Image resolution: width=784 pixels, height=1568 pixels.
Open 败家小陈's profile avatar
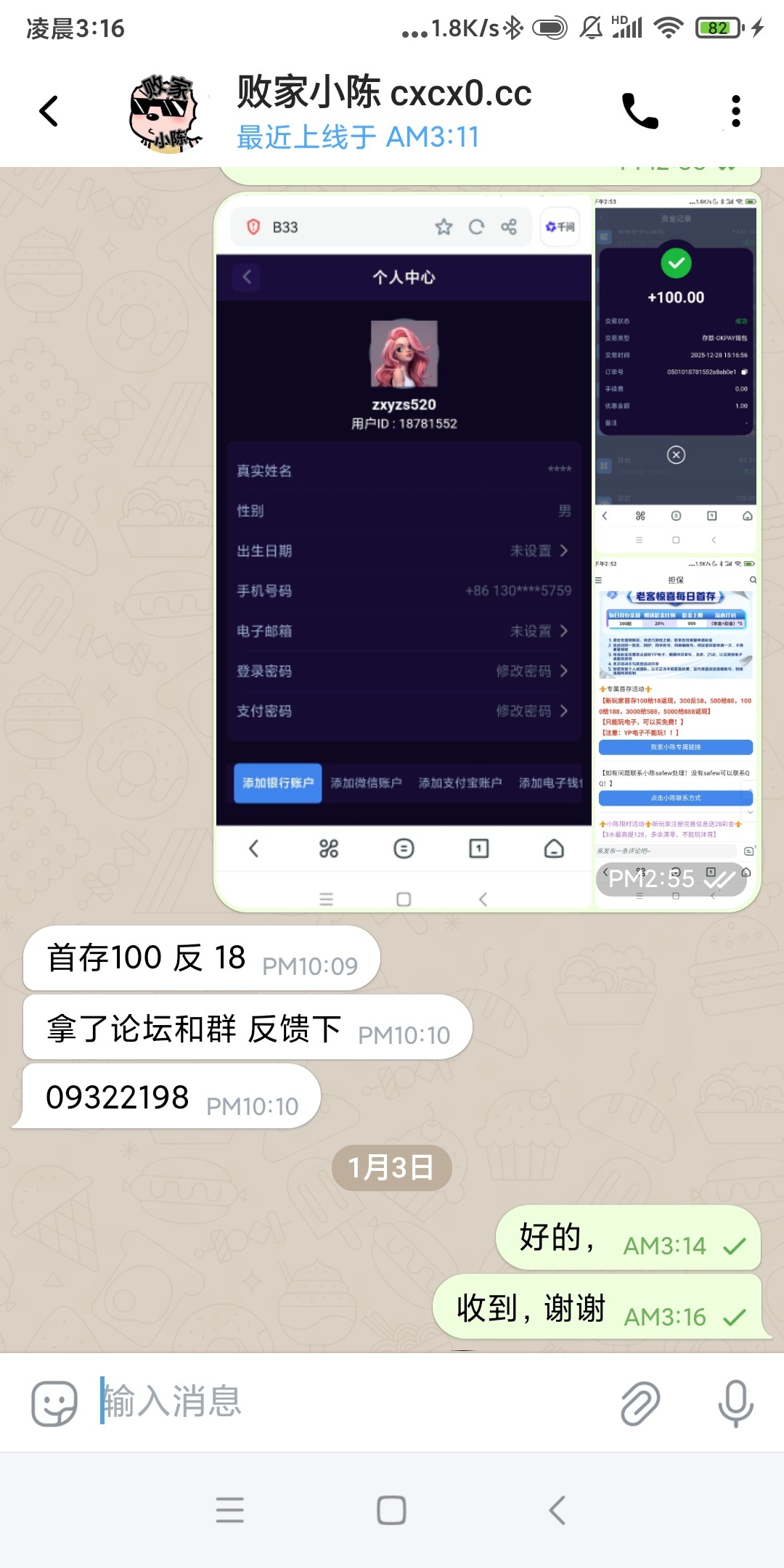tap(165, 113)
